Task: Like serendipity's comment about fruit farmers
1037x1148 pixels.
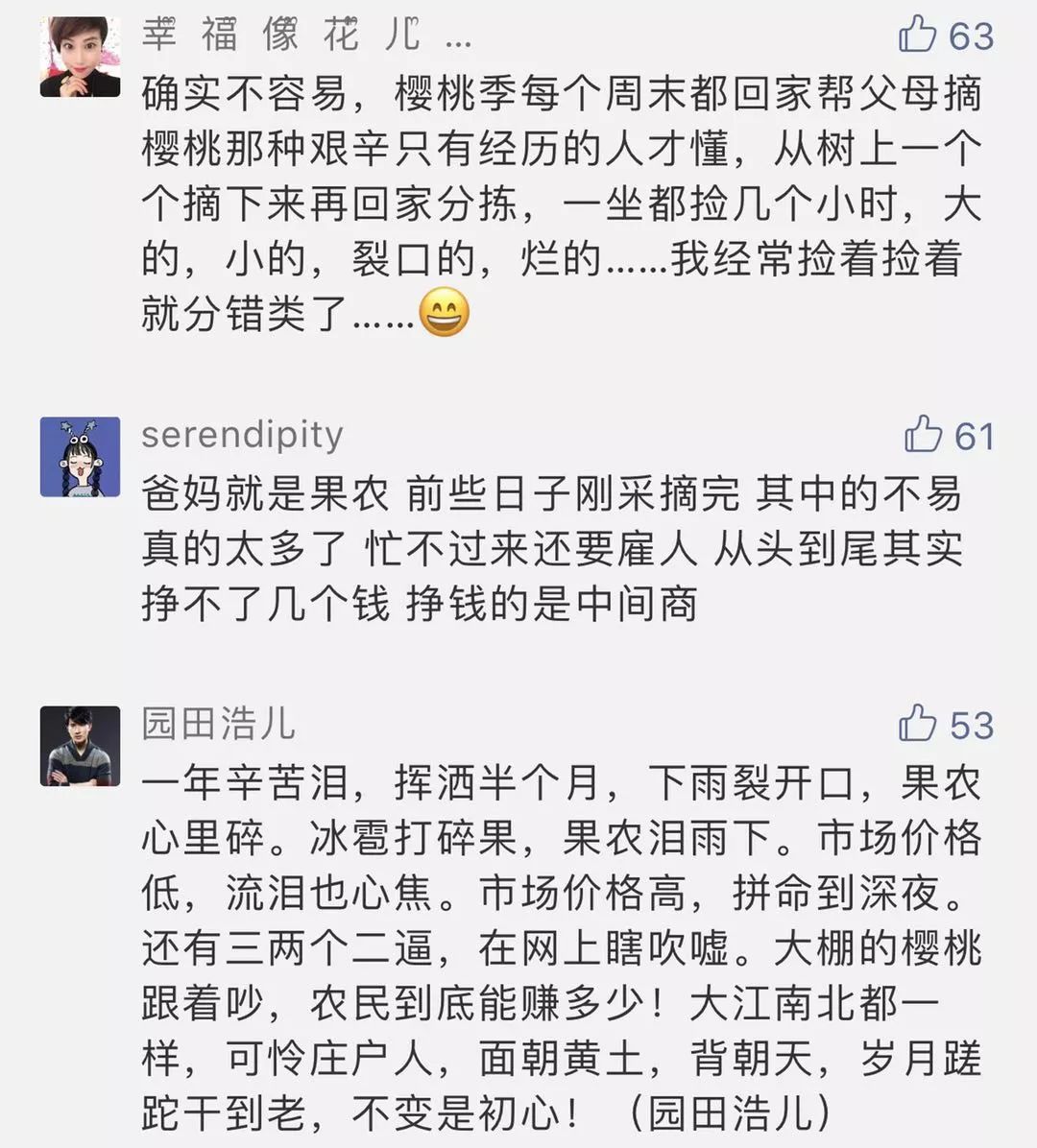Action: [923, 435]
